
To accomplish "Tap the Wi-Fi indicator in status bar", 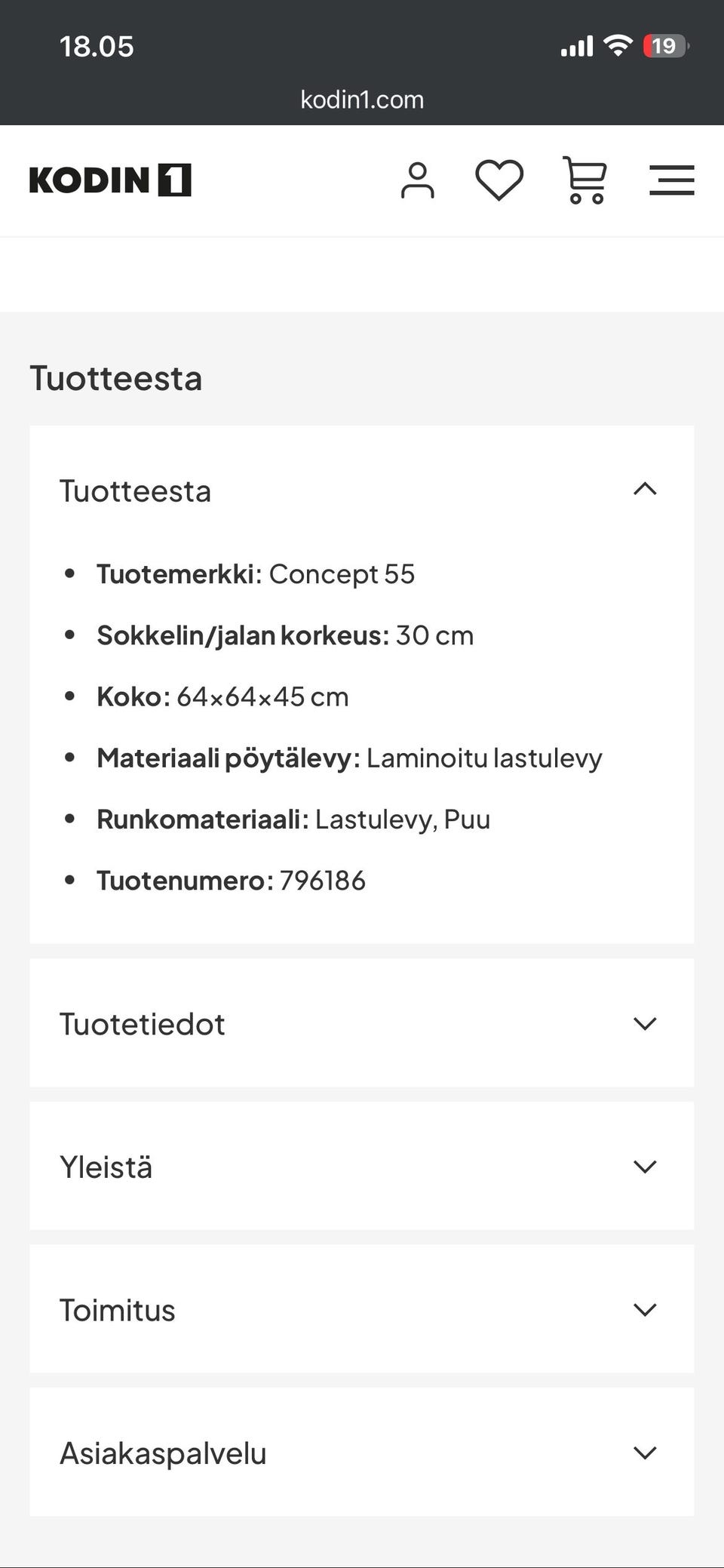I will pyautogui.click(x=617, y=45).
